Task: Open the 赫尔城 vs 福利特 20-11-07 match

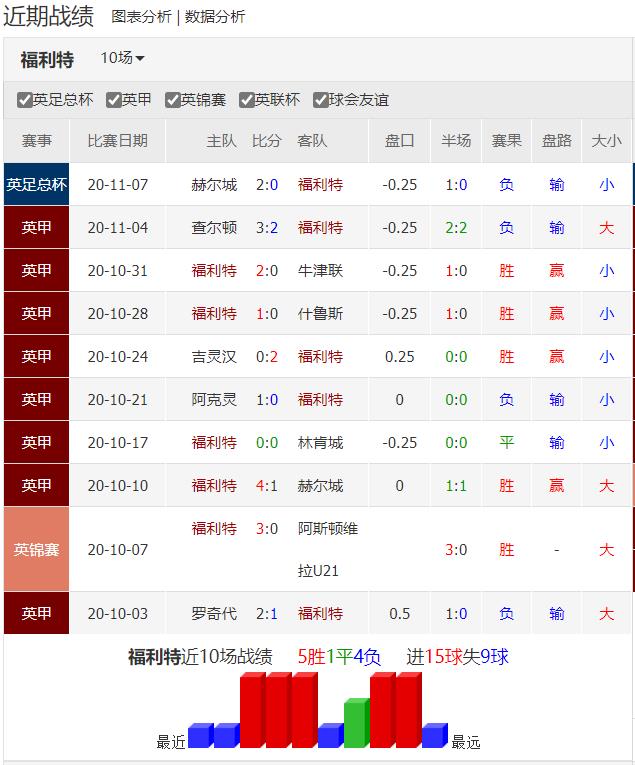Action: tap(267, 185)
